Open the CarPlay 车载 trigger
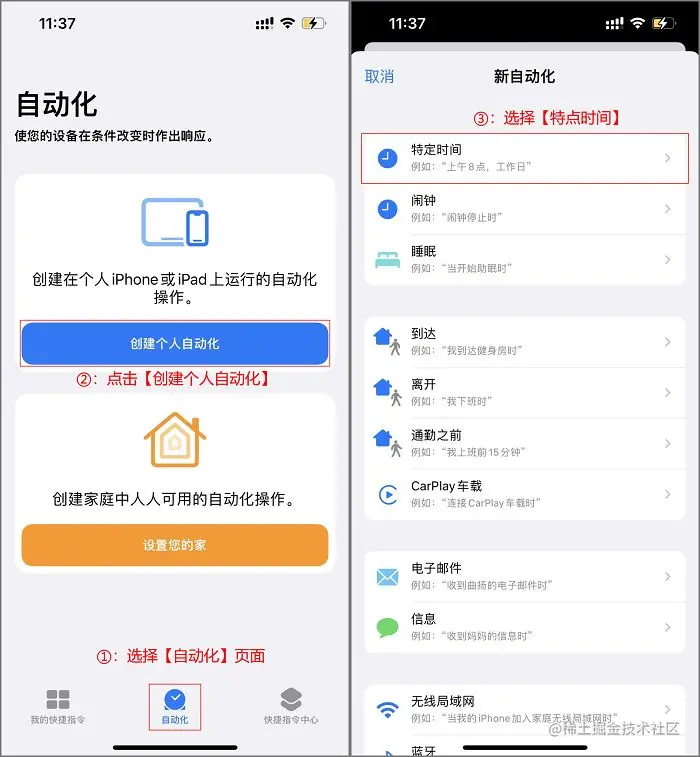This screenshot has height=757, width=700. pyautogui.click(x=525, y=494)
